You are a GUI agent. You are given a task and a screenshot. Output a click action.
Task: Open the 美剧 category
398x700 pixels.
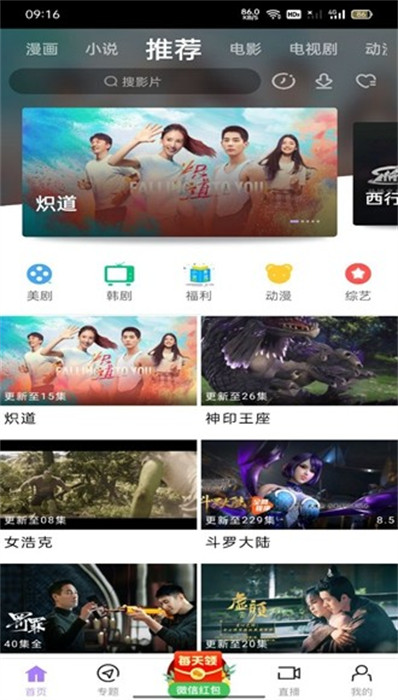pyautogui.click(x=39, y=283)
